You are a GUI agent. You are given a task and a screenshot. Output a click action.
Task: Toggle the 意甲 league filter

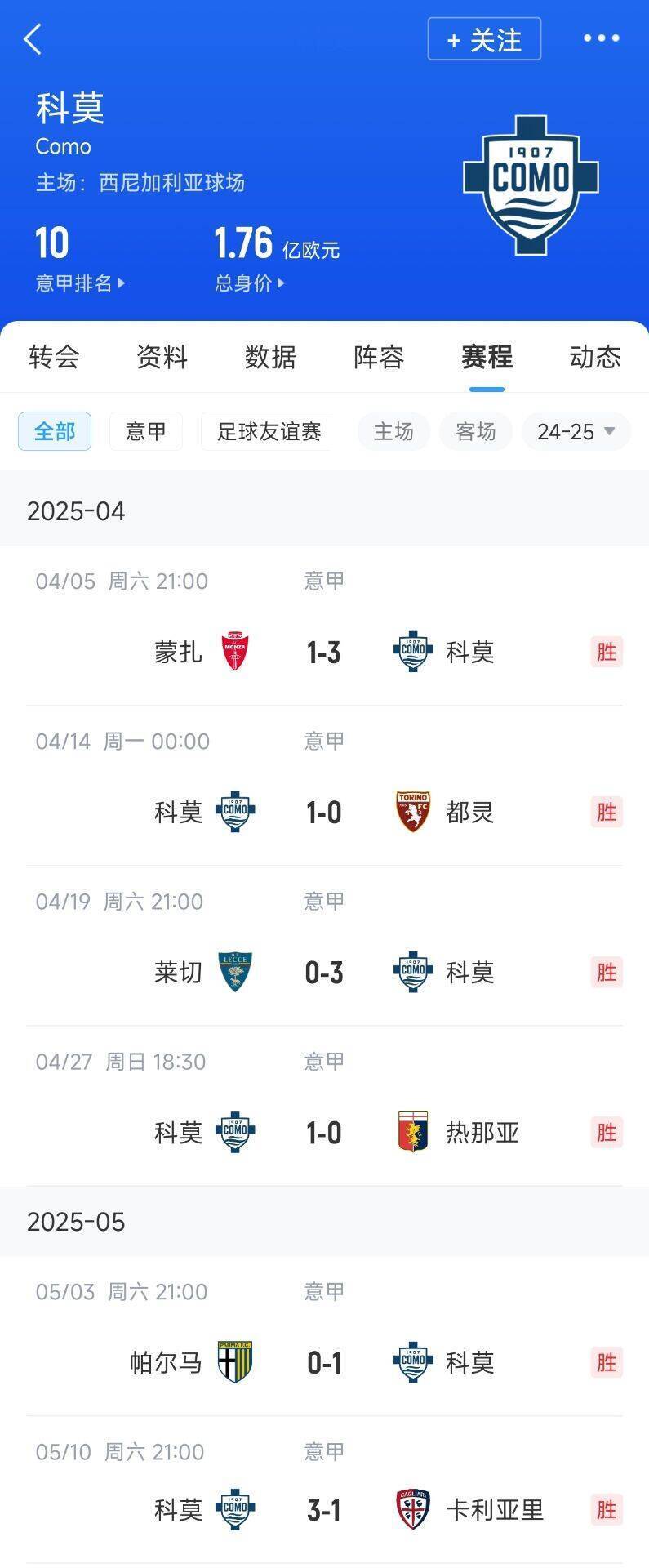pyautogui.click(x=145, y=431)
